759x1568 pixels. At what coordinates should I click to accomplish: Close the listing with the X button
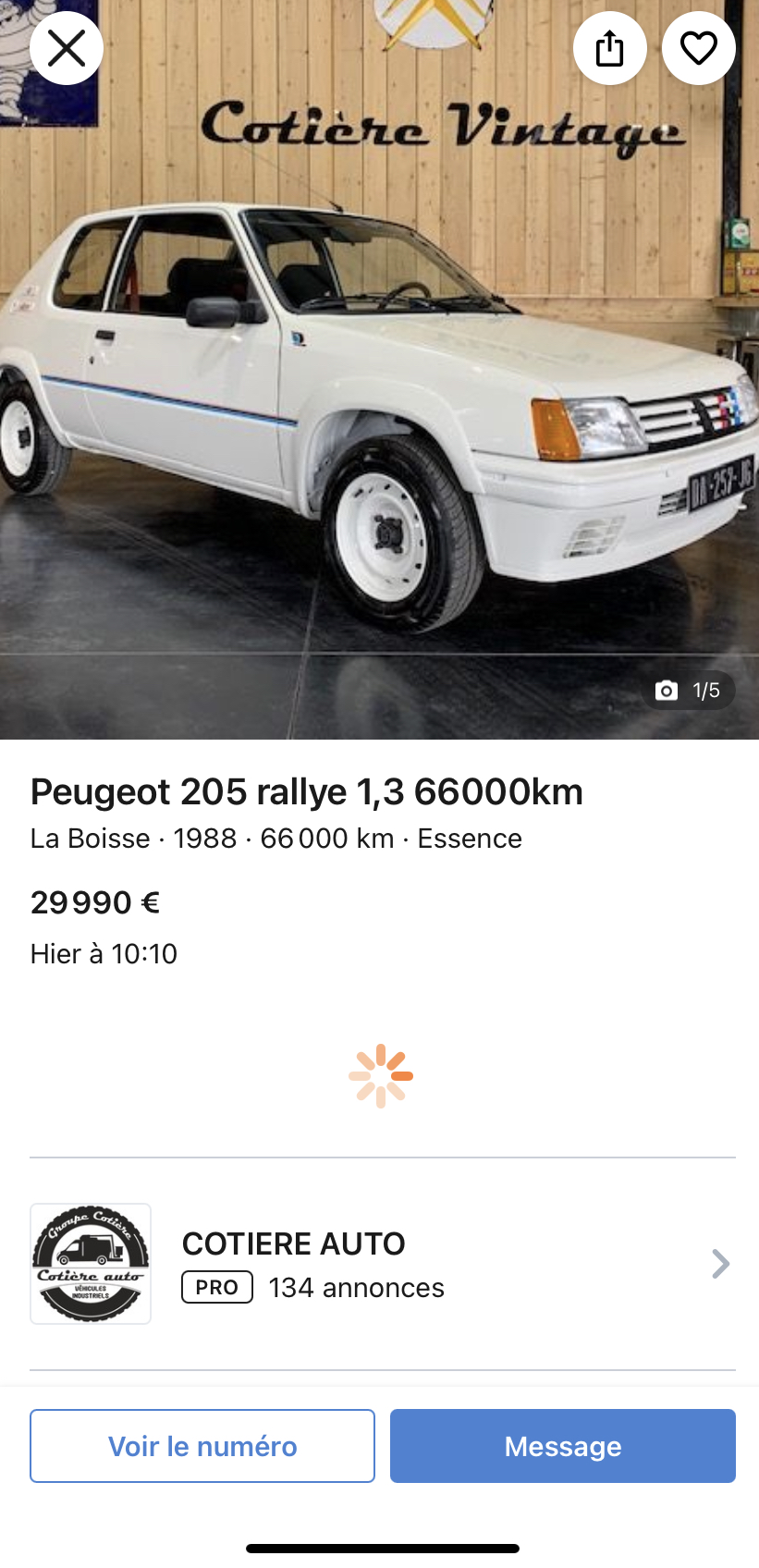[x=67, y=48]
